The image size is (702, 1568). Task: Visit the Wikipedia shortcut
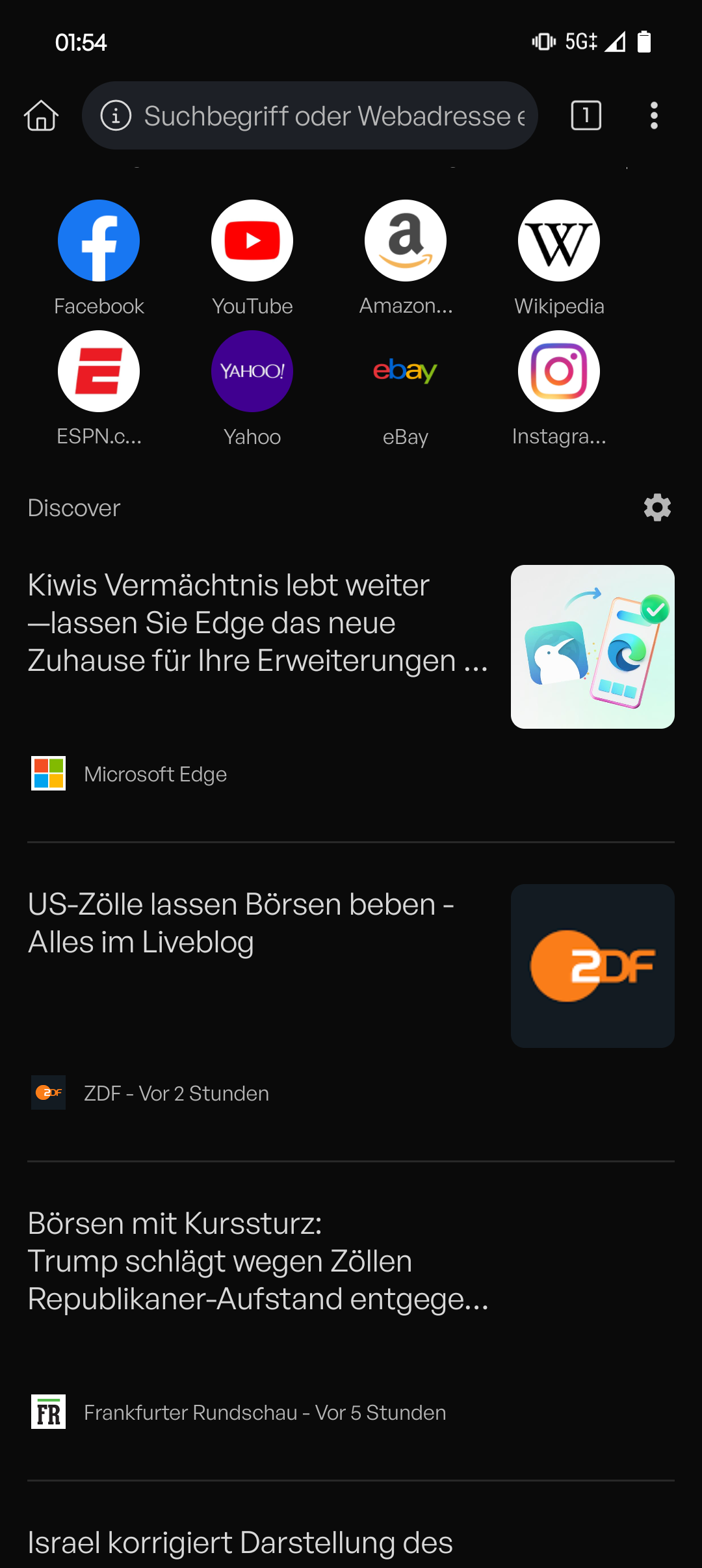(x=559, y=241)
